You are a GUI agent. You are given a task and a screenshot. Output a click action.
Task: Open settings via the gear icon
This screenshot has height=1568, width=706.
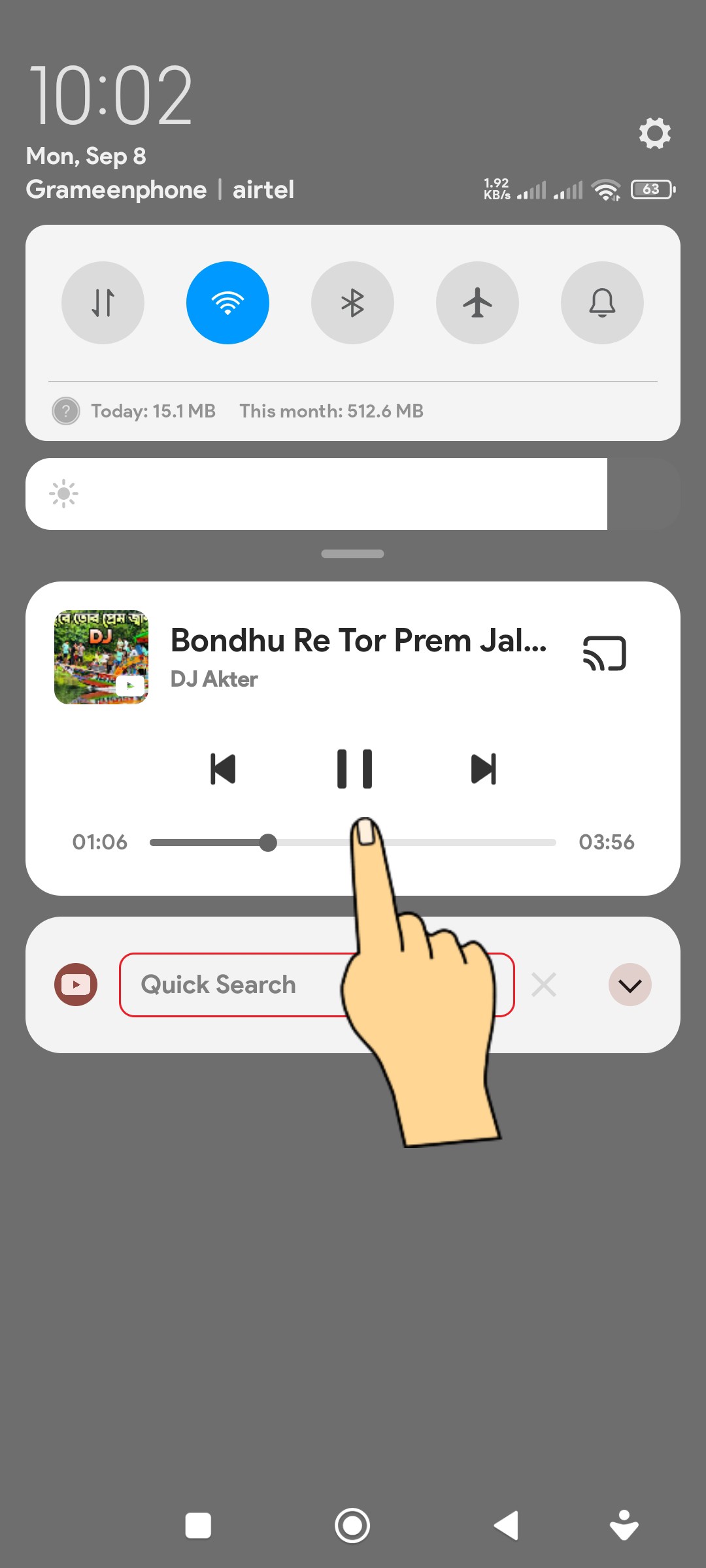[x=654, y=133]
